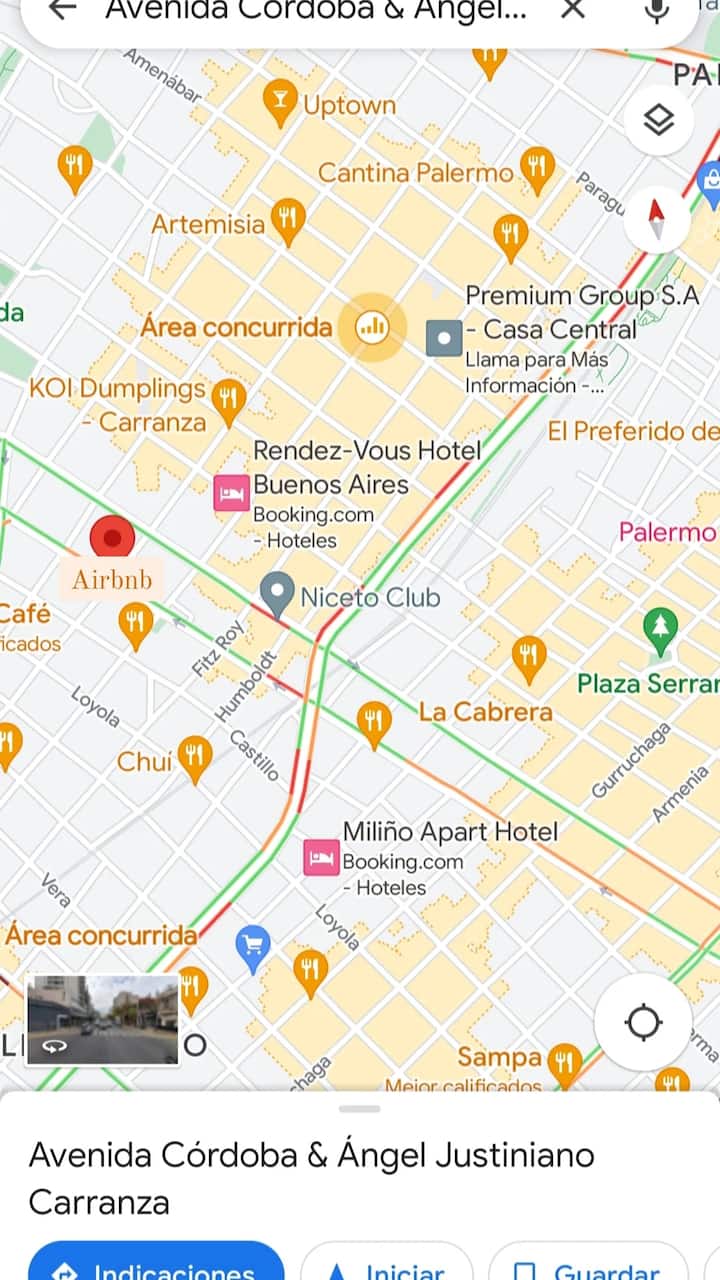Center map on my current location
The image size is (720, 1280).
point(643,1022)
